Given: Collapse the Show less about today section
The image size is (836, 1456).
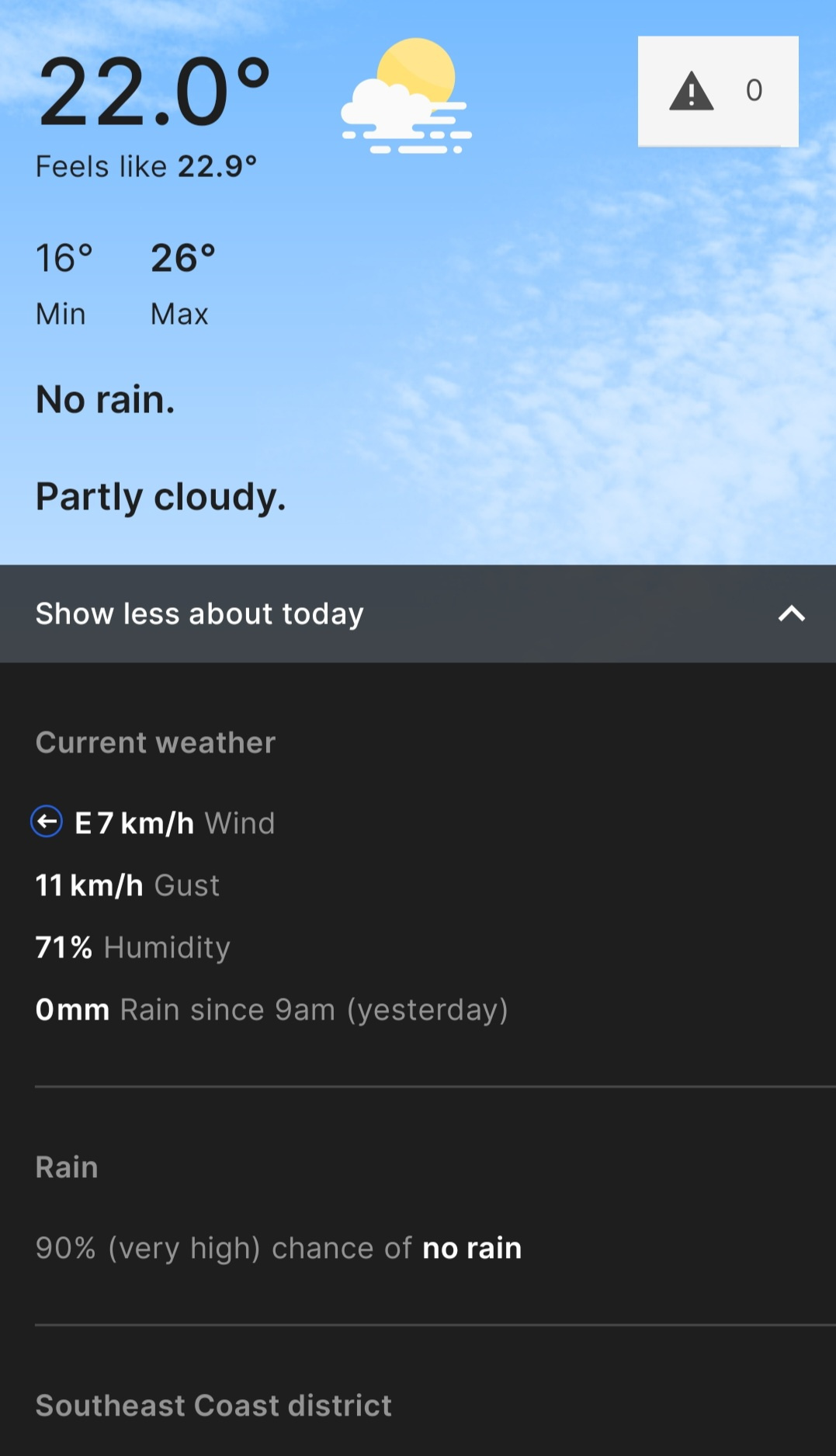Looking at the screenshot, I should coord(418,613).
